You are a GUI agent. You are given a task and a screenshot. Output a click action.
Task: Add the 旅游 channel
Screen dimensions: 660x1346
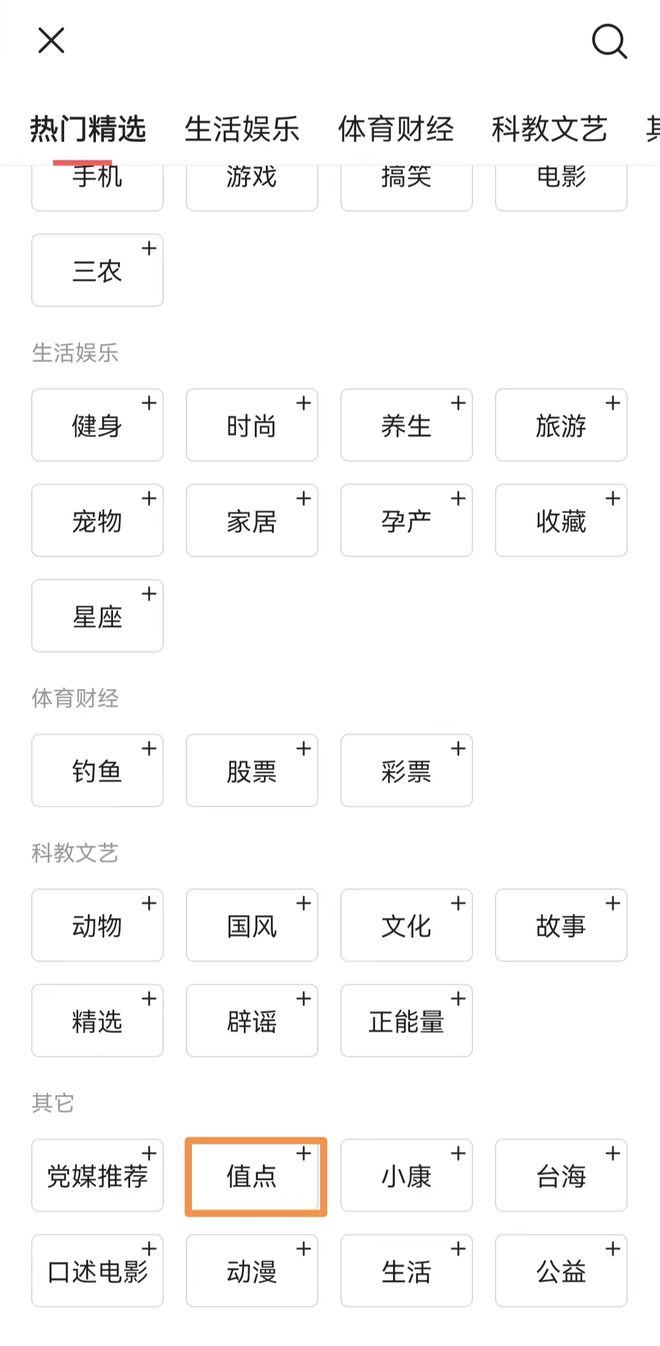click(x=561, y=425)
